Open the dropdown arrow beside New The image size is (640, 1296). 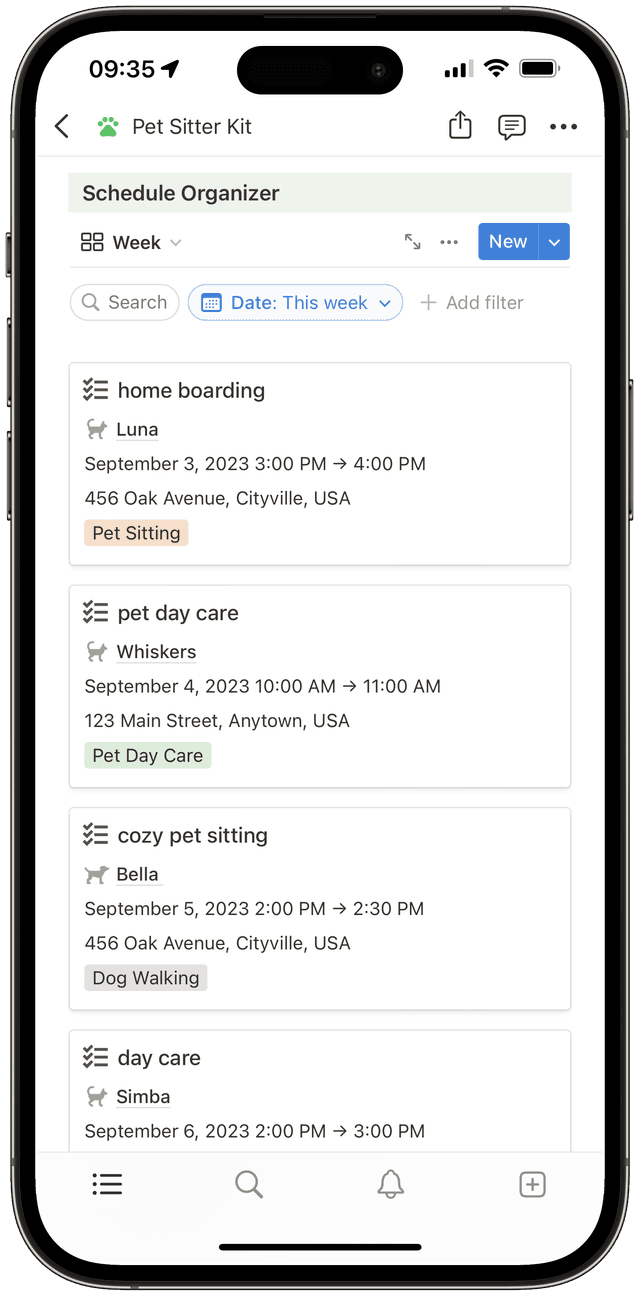pos(554,242)
